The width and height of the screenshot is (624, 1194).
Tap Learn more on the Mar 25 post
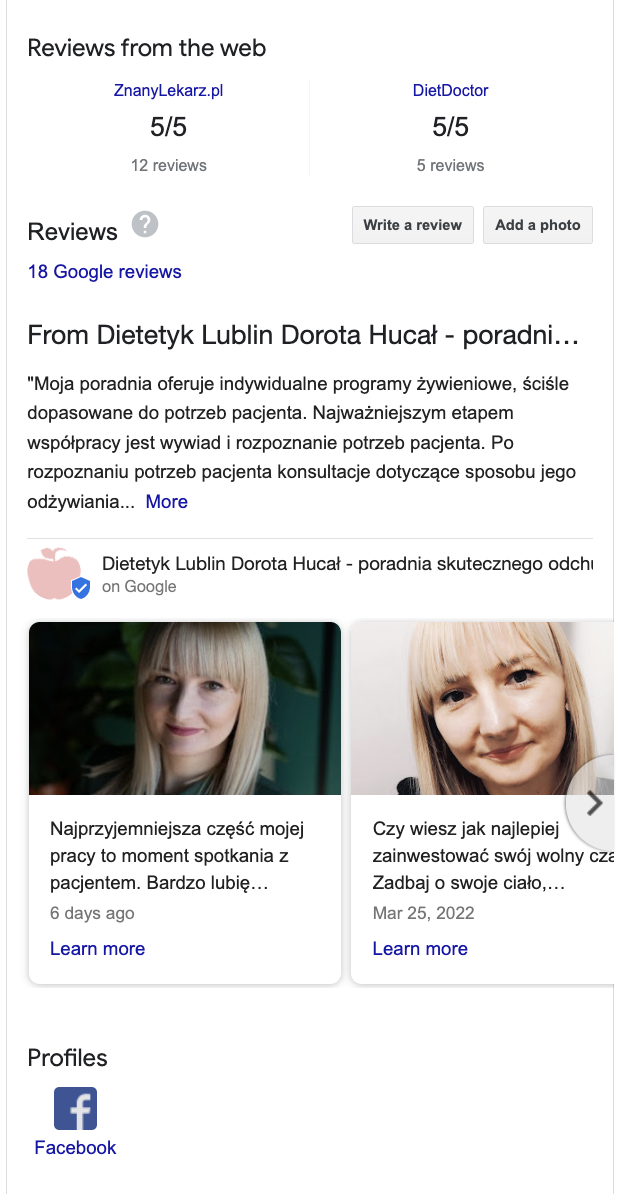[420, 949]
